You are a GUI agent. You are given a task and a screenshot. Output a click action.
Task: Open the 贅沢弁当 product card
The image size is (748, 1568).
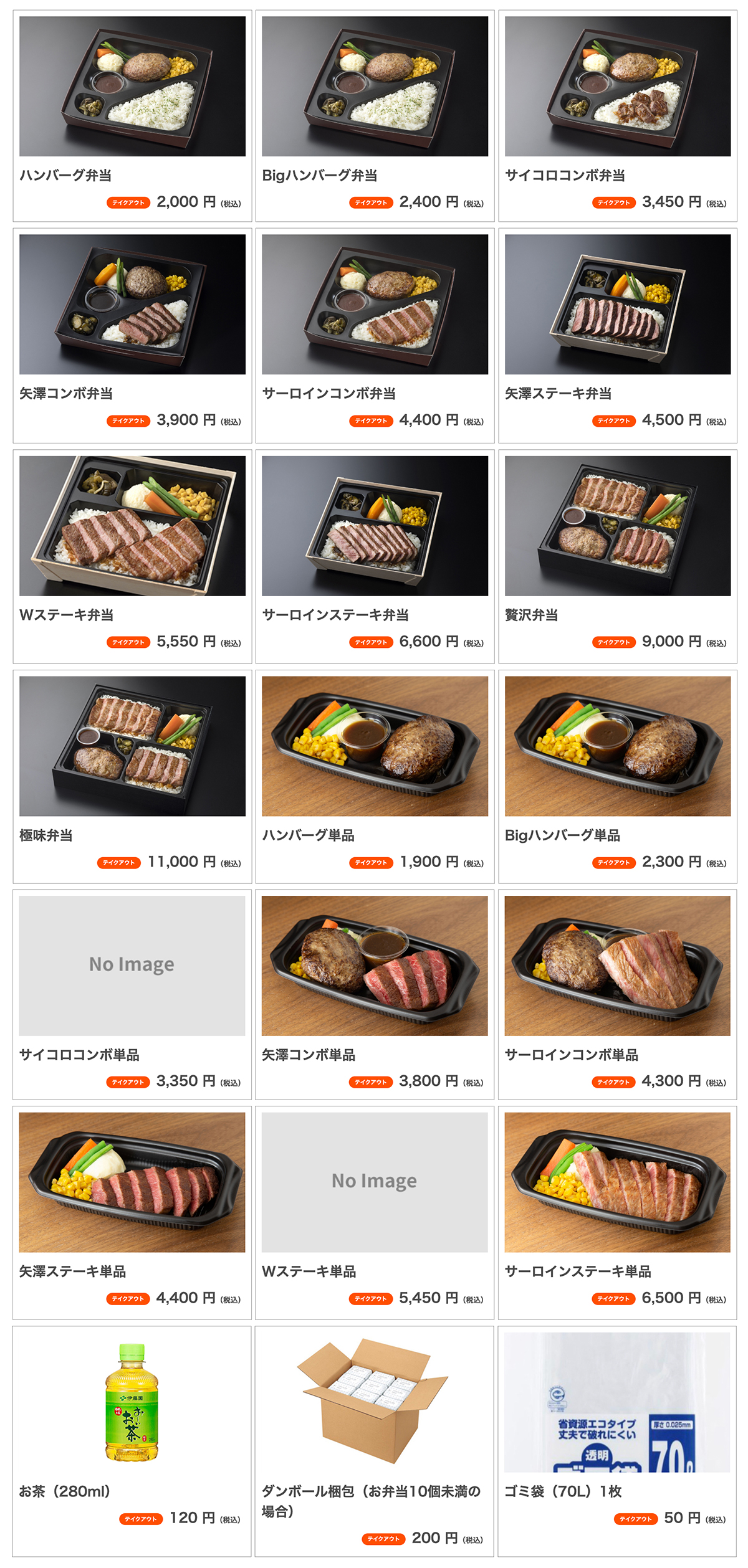pyautogui.click(x=618, y=556)
